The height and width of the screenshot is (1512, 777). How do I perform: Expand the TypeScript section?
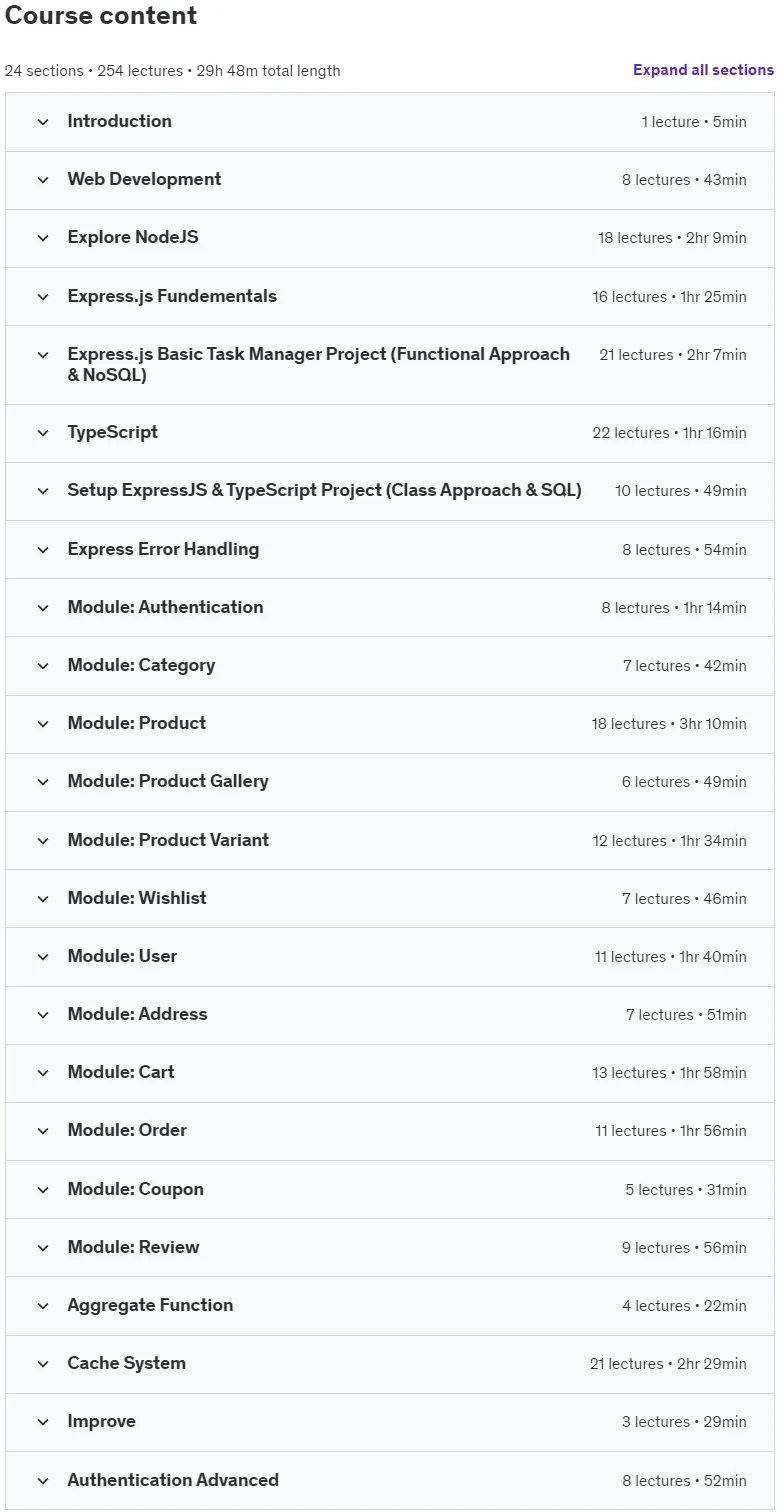pos(390,433)
